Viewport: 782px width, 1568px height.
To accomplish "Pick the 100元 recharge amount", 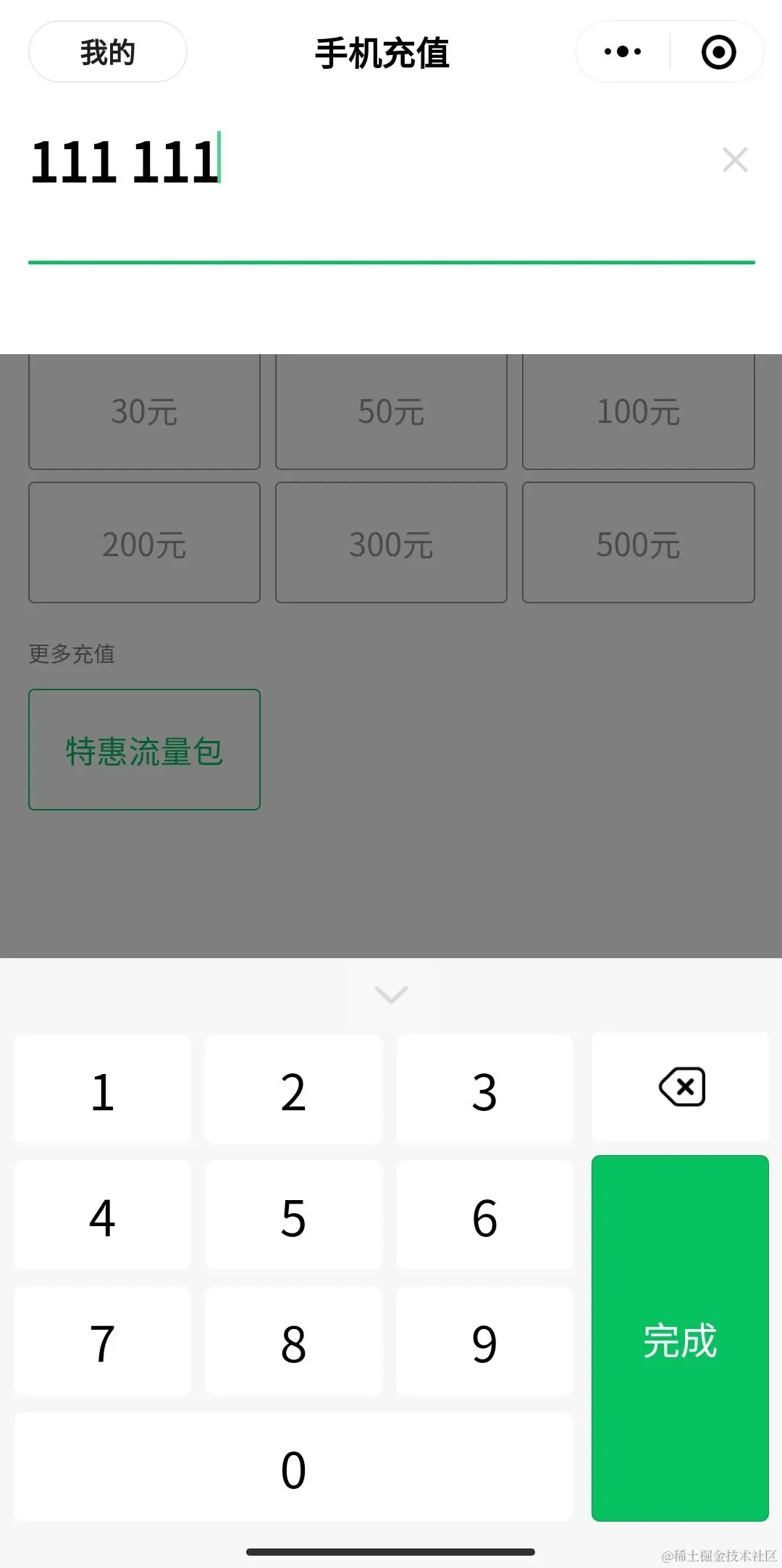I will point(638,411).
